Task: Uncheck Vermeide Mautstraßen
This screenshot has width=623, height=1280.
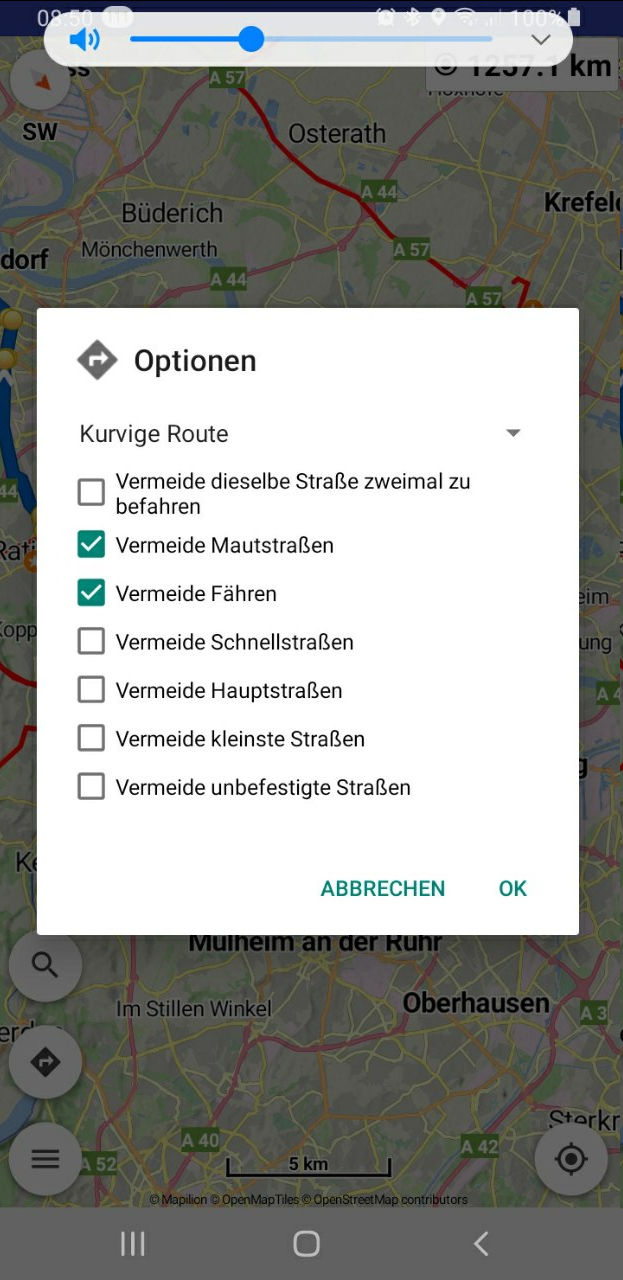Action: [x=91, y=545]
